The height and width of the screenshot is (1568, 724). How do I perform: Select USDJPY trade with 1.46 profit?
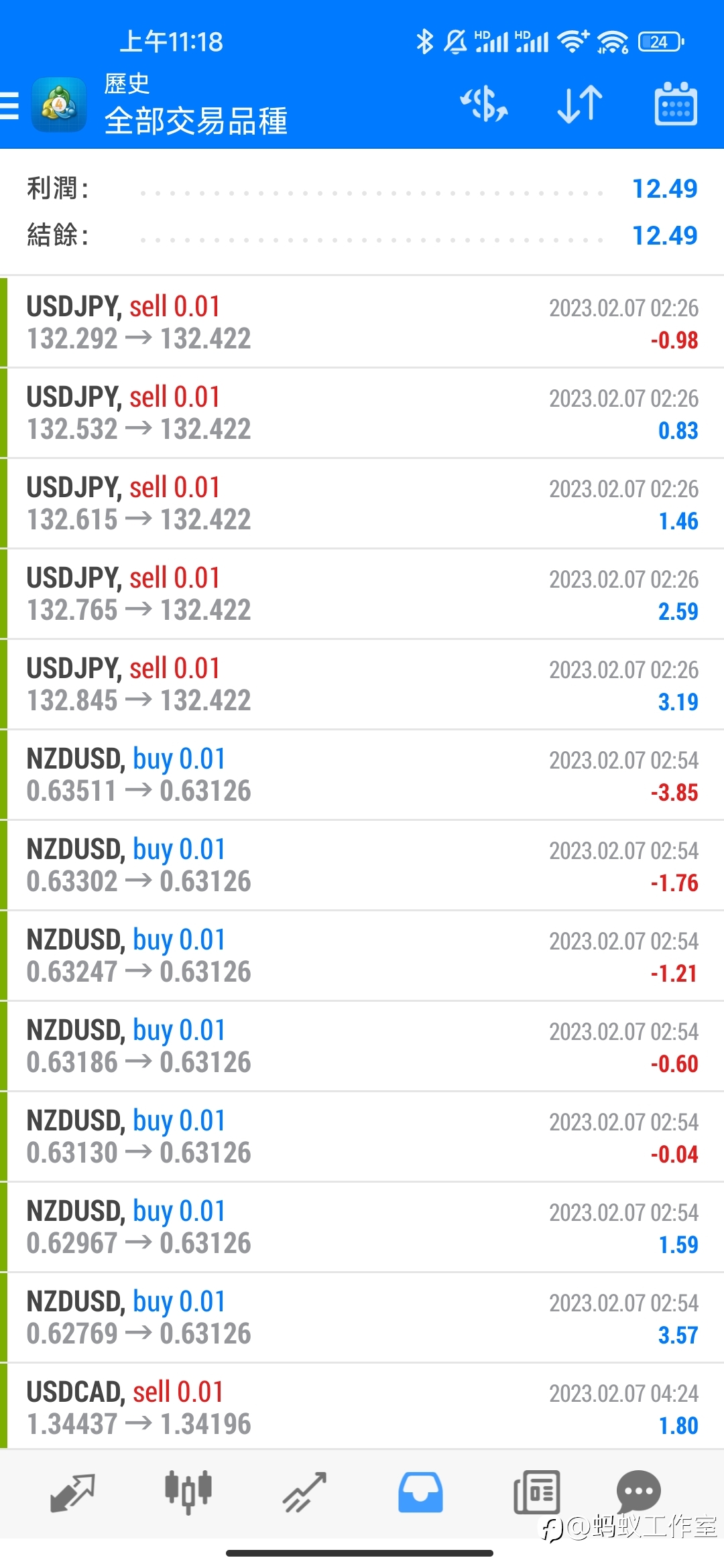[362, 503]
